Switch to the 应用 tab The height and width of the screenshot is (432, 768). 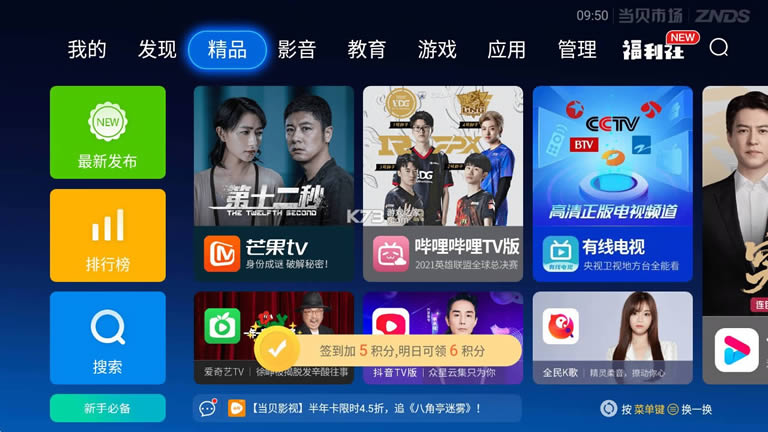pos(507,49)
